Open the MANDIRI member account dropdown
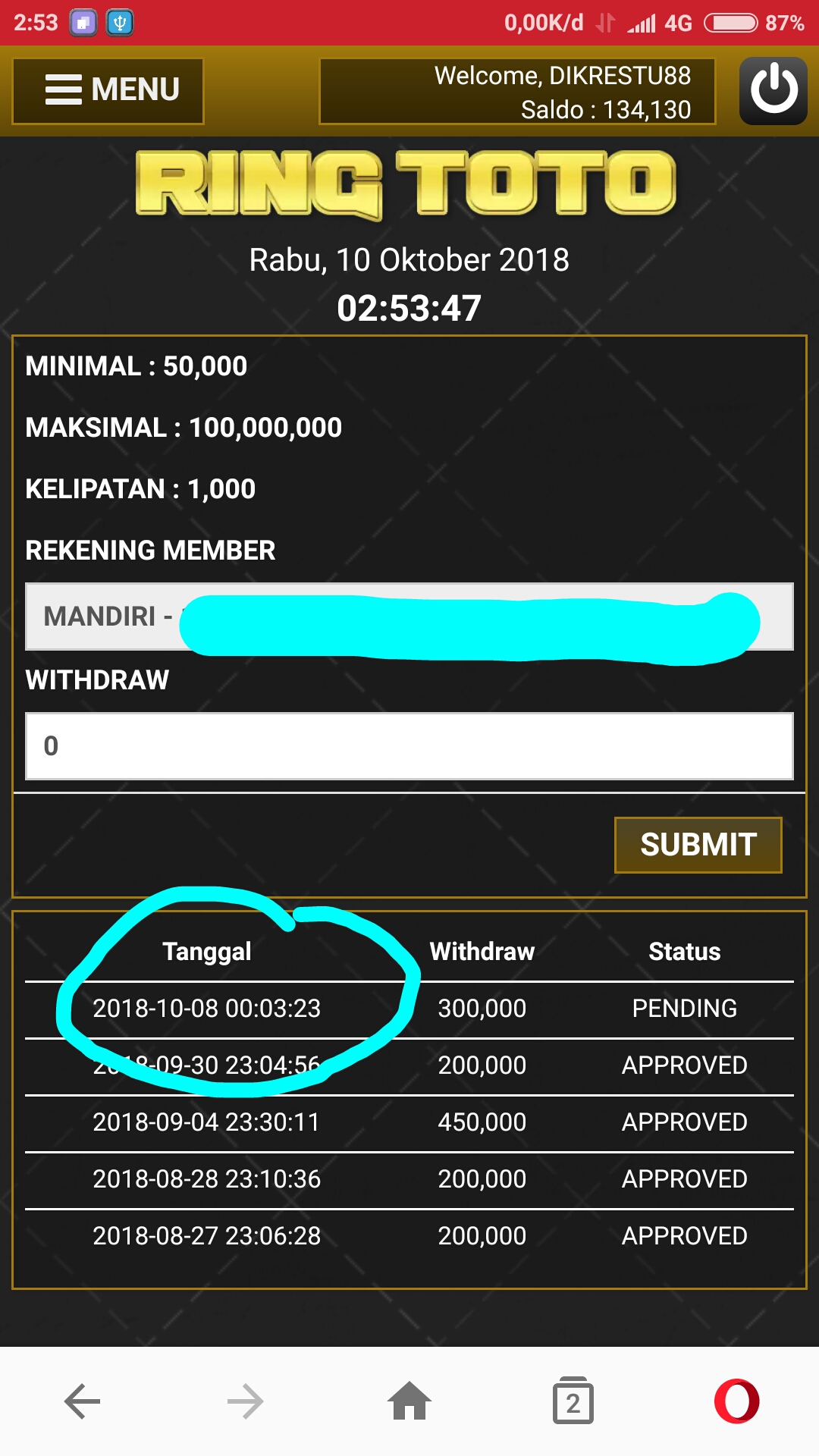Viewport: 819px width, 1456px height. coord(409,617)
